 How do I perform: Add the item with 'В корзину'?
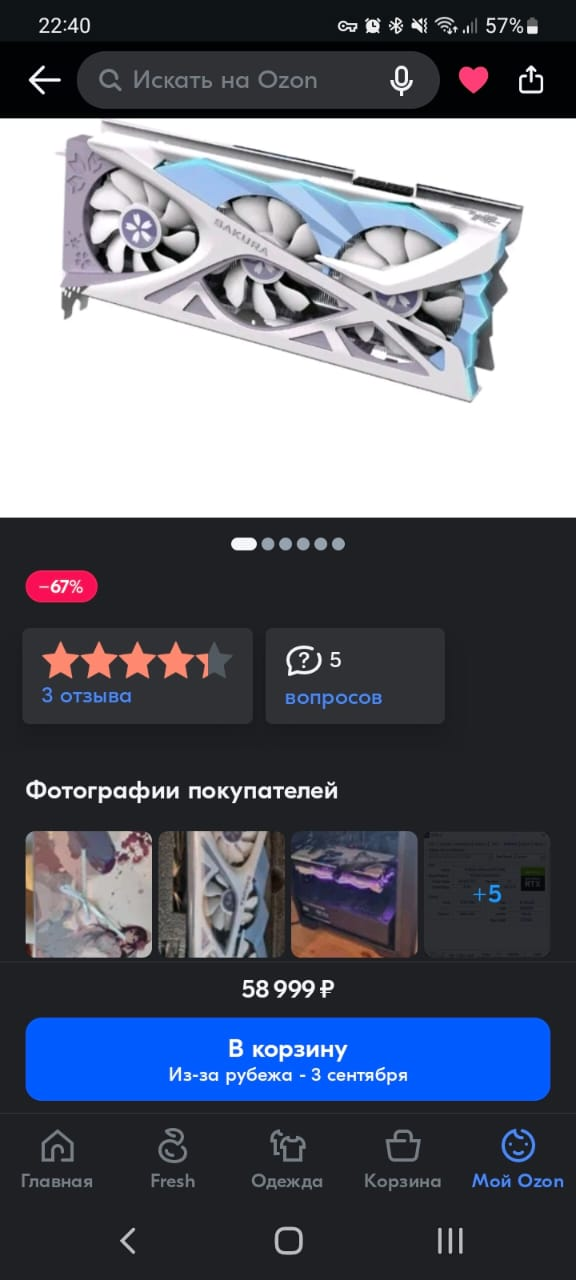(288, 1059)
